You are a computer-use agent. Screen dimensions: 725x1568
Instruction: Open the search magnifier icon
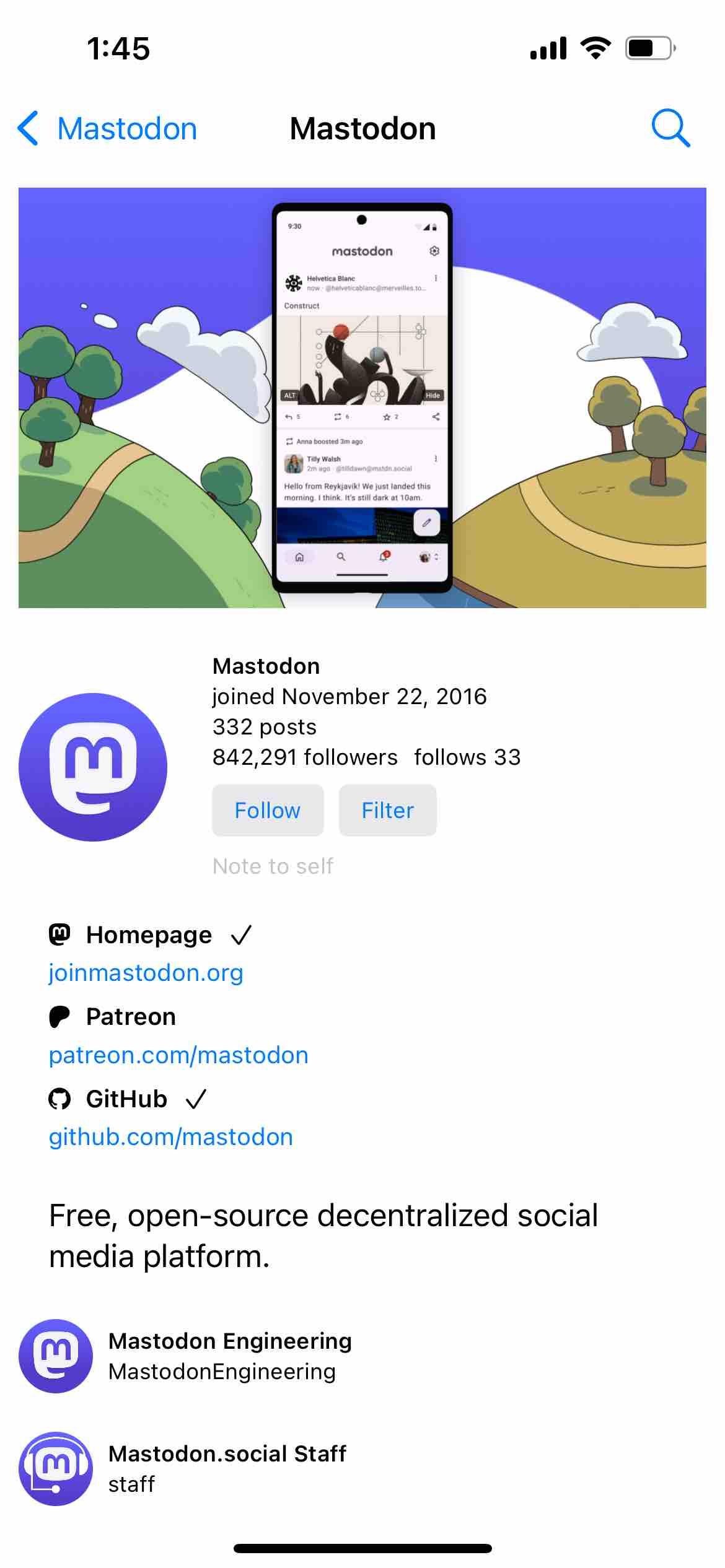(670, 128)
